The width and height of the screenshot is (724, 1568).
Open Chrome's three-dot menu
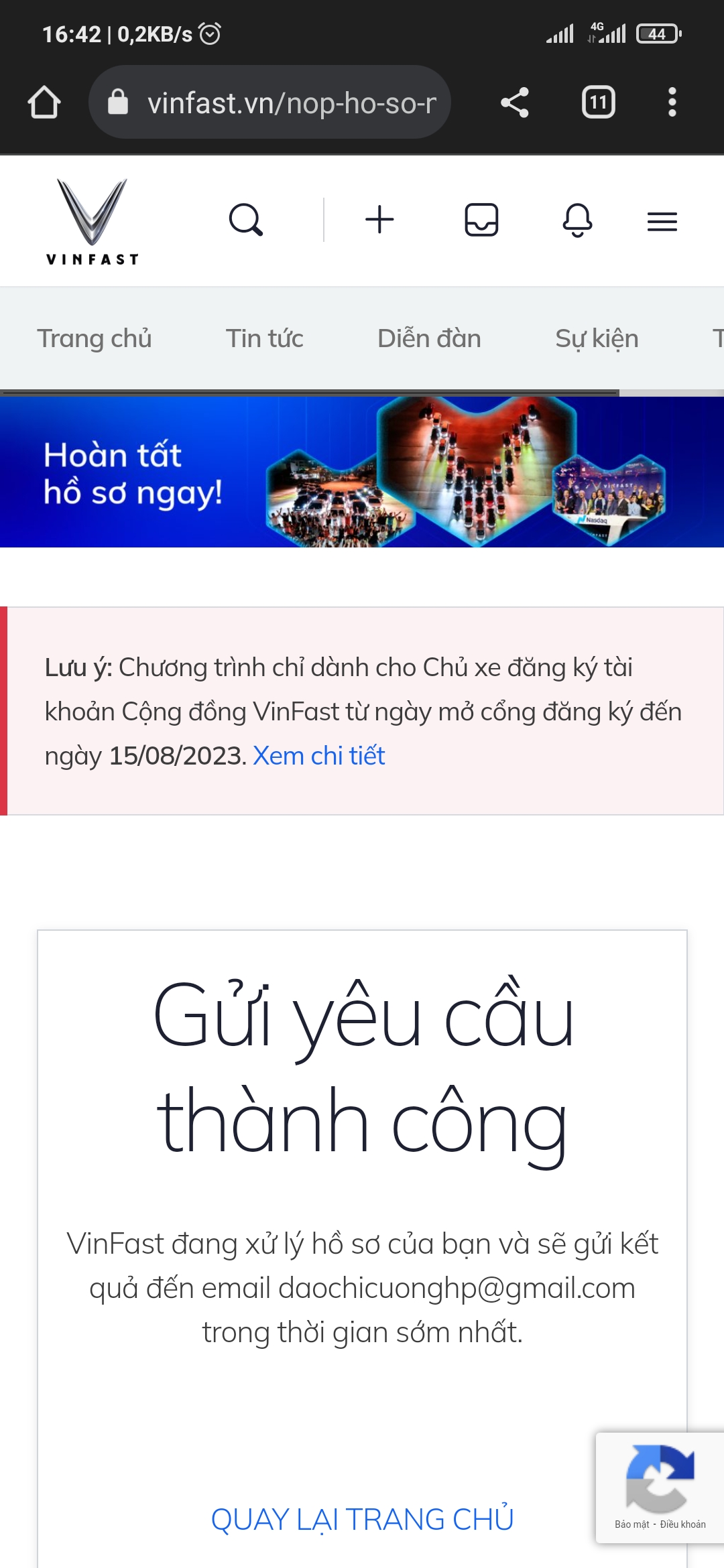point(672,102)
